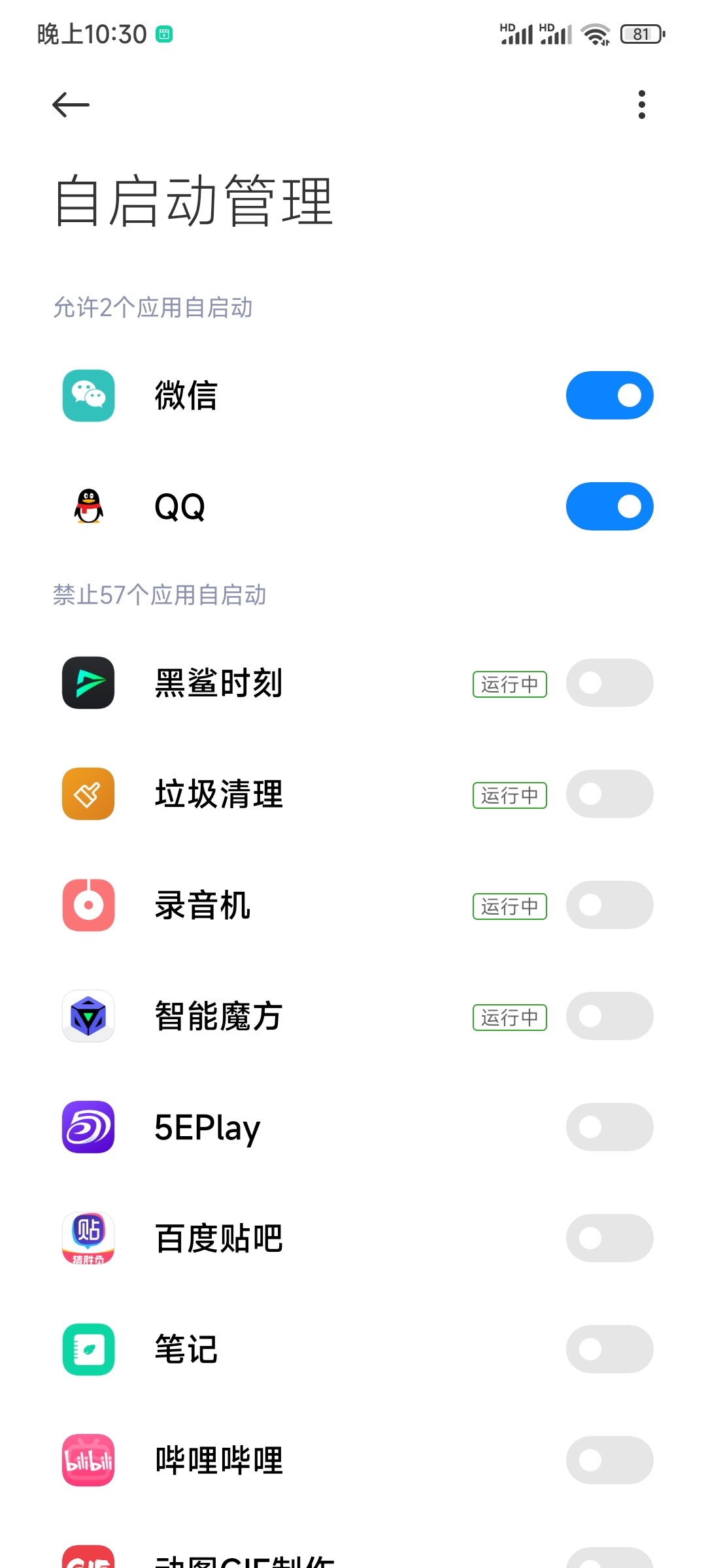This screenshot has height=1568, width=706.
Task: Turn on autostart for 百度贴吧
Action: point(609,1238)
